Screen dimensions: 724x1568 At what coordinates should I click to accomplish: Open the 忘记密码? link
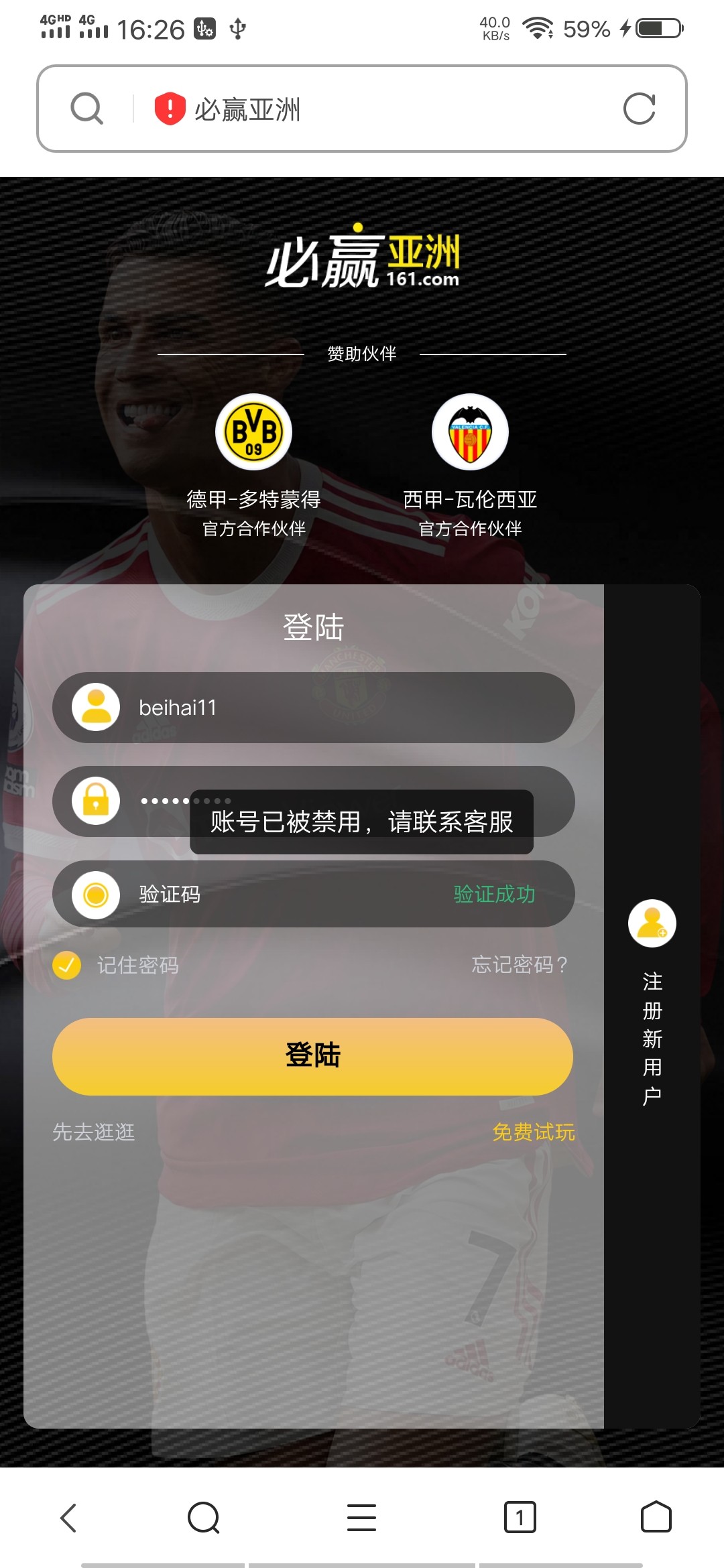pyautogui.click(x=520, y=965)
